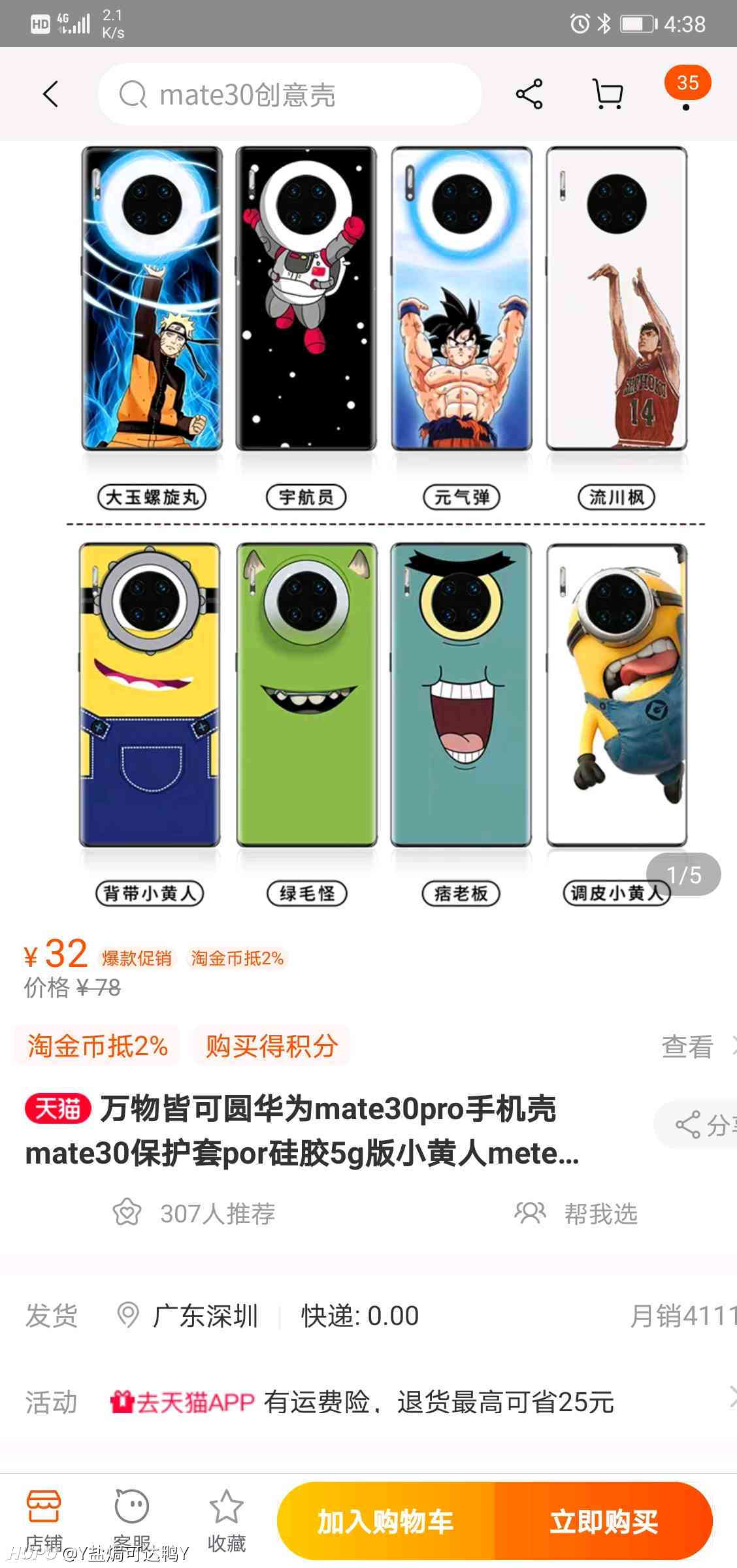
Task: Open the mate30创意壳 search box
Action: point(290,95)
